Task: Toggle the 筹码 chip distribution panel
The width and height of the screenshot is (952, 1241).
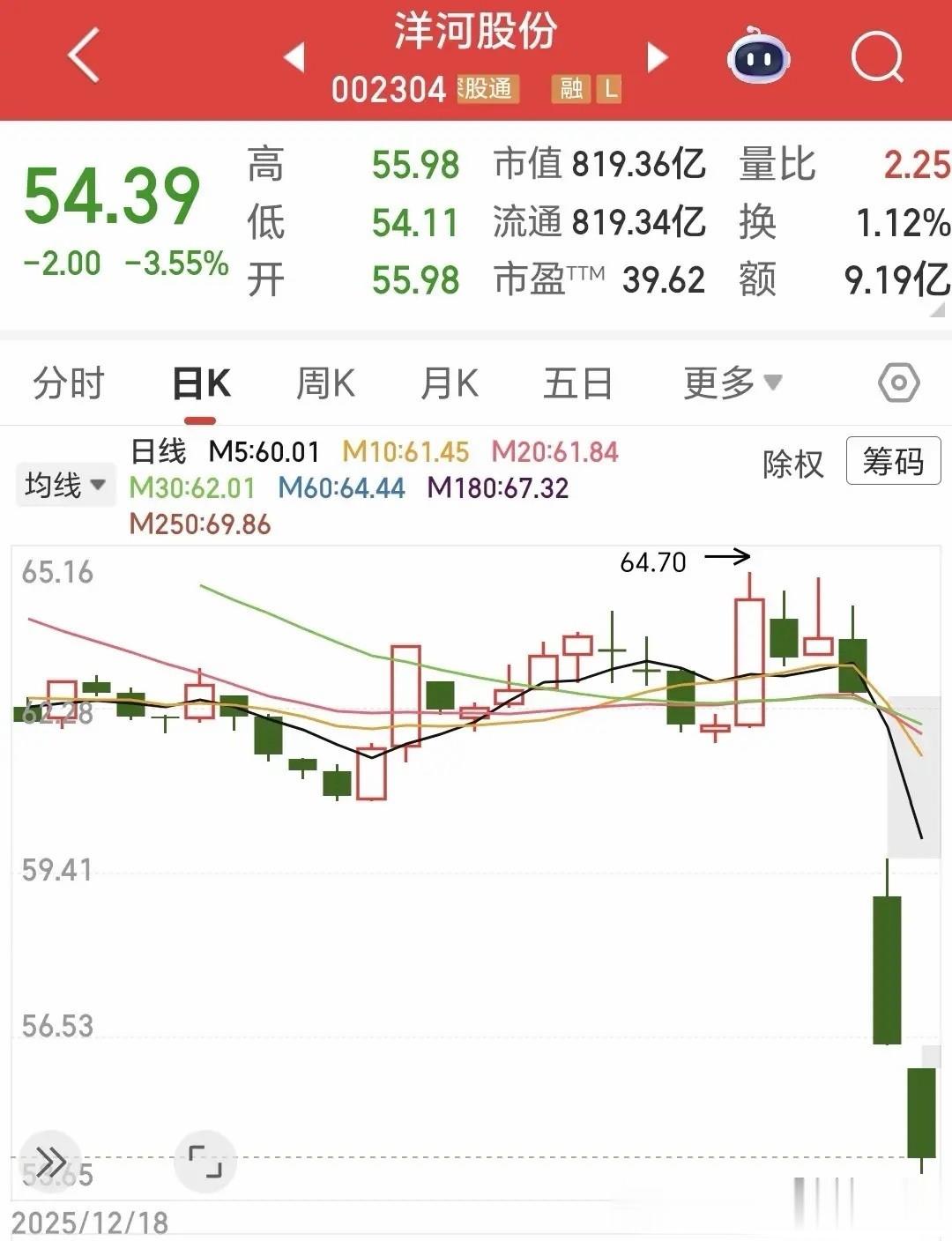Action: coord(893,462)
